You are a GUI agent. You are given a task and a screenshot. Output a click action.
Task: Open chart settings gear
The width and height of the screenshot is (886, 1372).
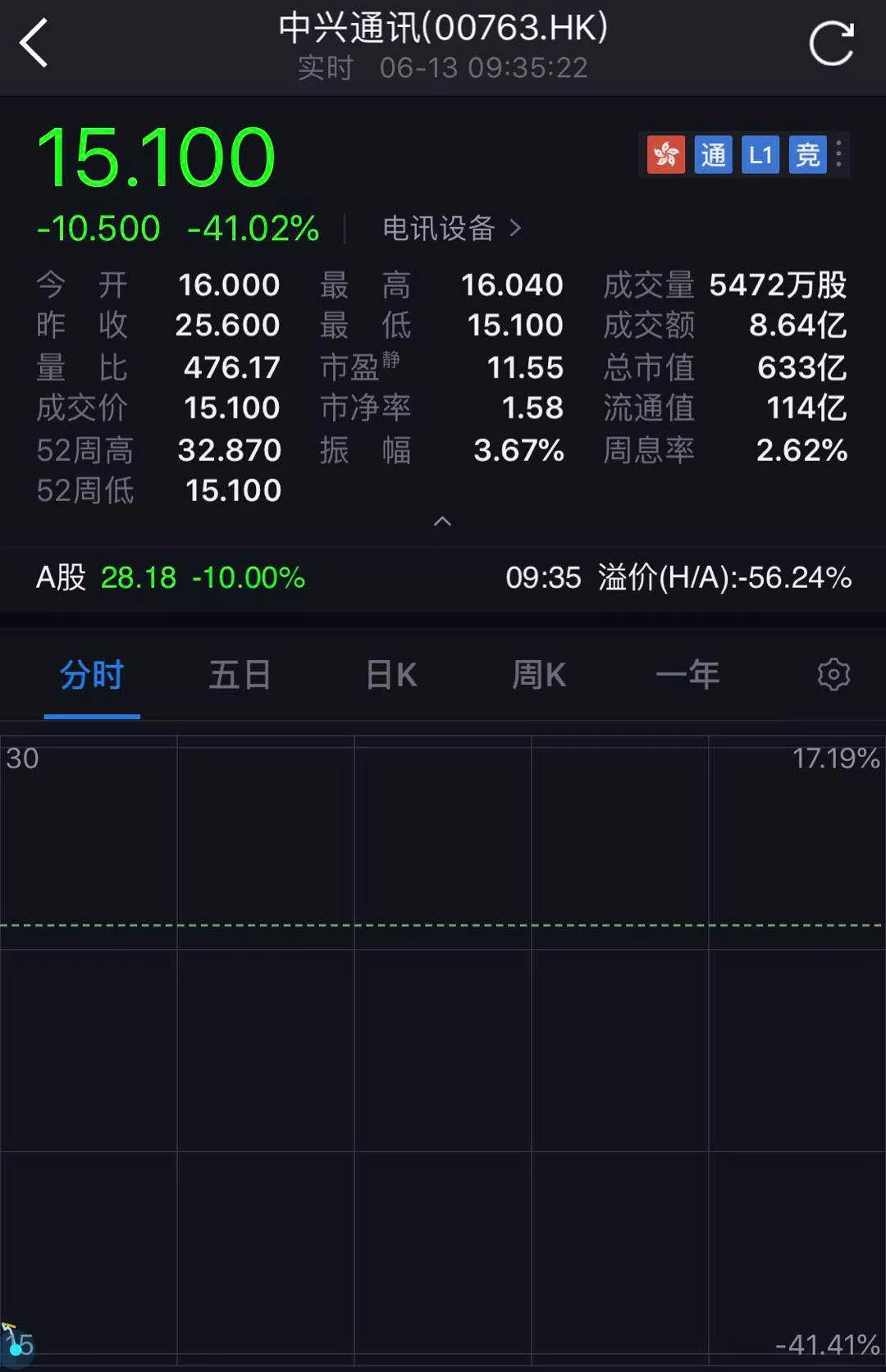833,674
